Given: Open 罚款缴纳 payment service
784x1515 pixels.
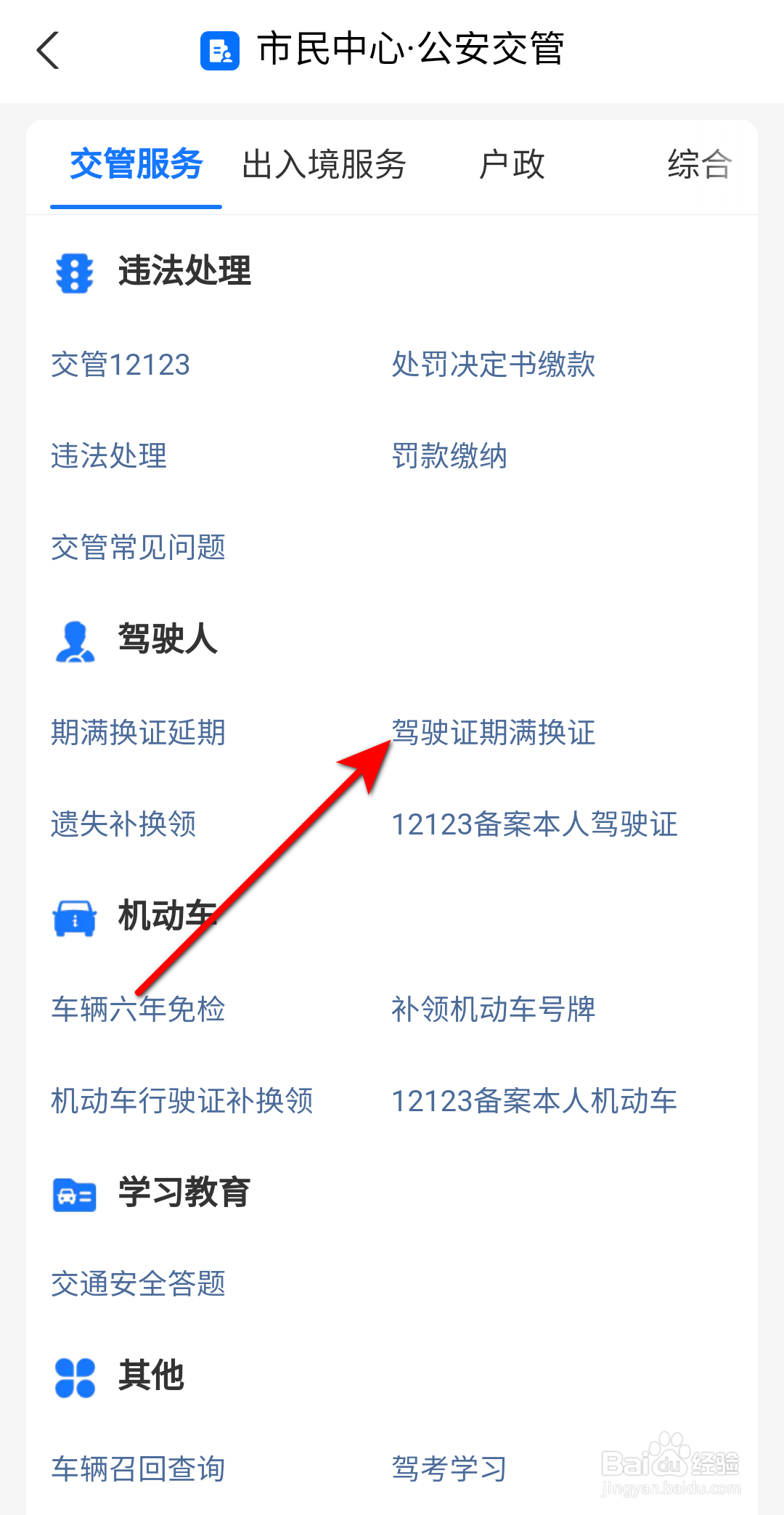Looking at the screenshot, I should (449, 457).
